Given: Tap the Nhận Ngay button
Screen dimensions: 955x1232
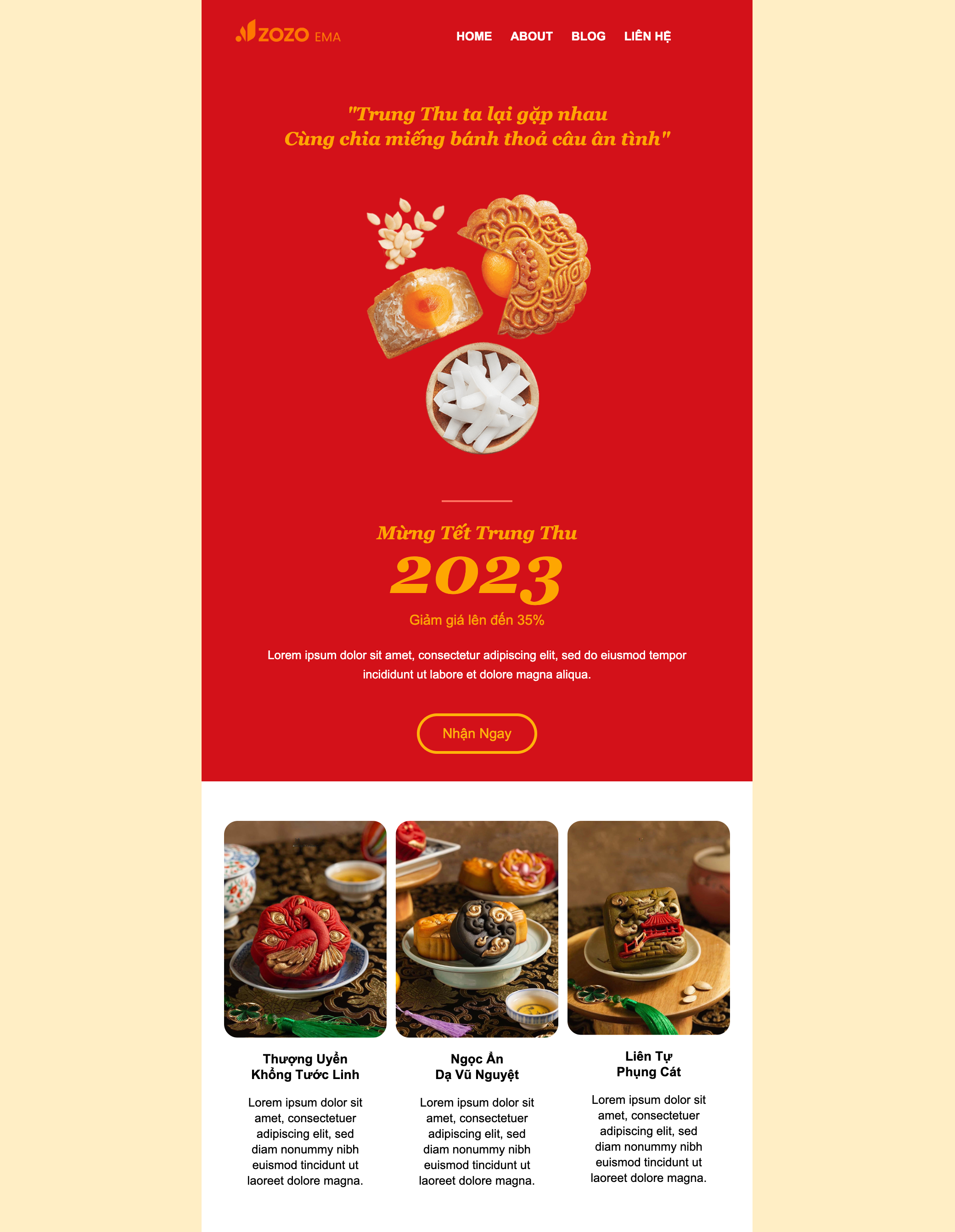Looking at the screenshot, I should (477, 733).
